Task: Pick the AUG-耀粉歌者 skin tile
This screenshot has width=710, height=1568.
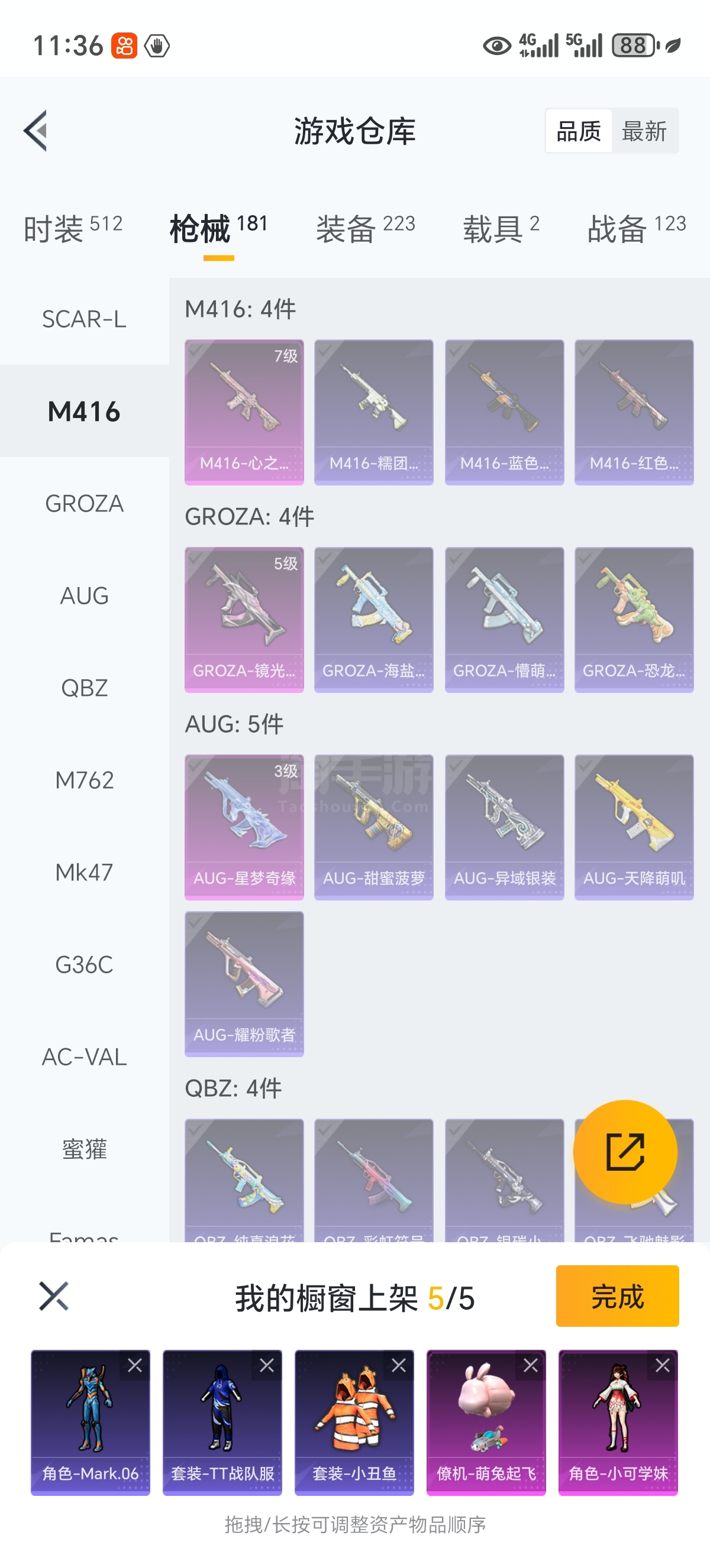Action: [244, 983]
